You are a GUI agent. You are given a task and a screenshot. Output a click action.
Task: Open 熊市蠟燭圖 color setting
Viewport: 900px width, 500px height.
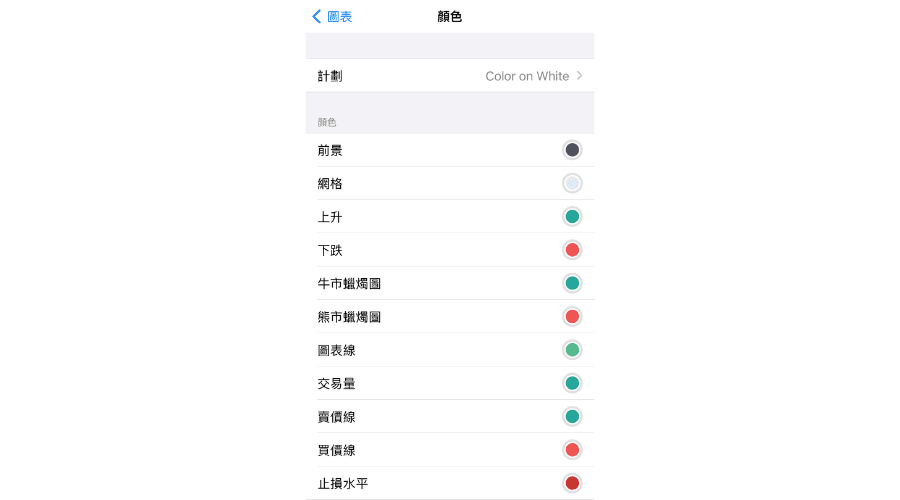(572, 317)
